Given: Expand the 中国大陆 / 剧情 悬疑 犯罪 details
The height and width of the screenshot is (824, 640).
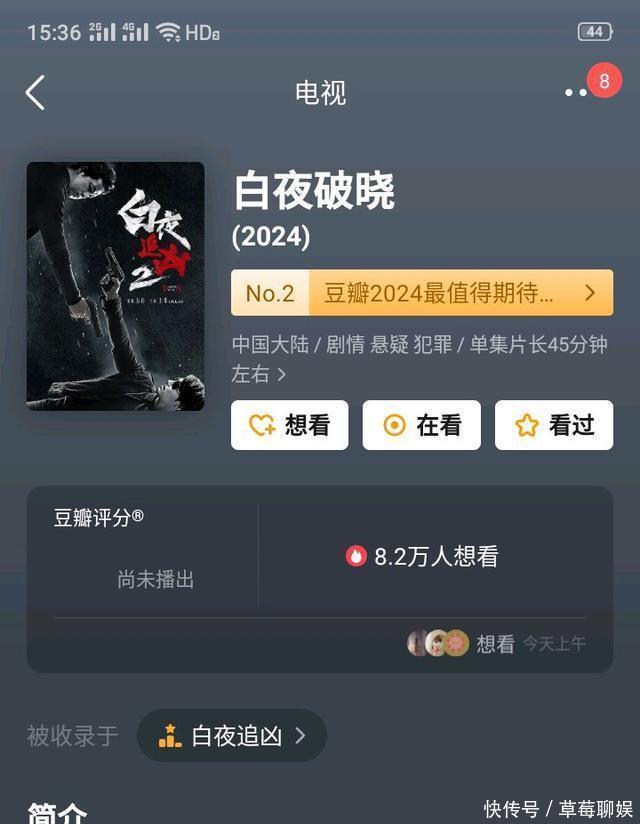Looking at the screenshot, I should click(x=281, y=374).
